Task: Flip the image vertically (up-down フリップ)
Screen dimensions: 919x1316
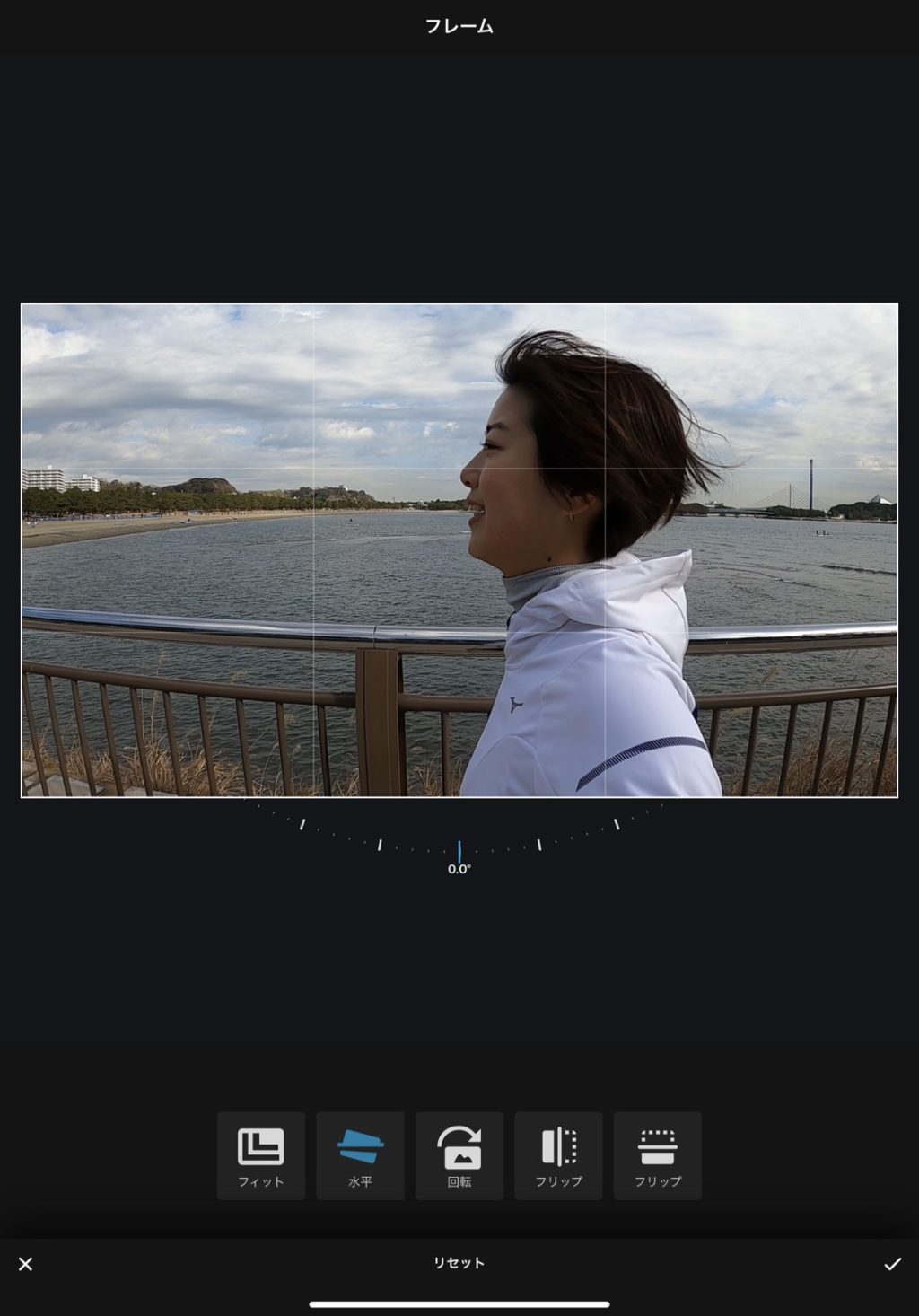Action: point(658,1155)
